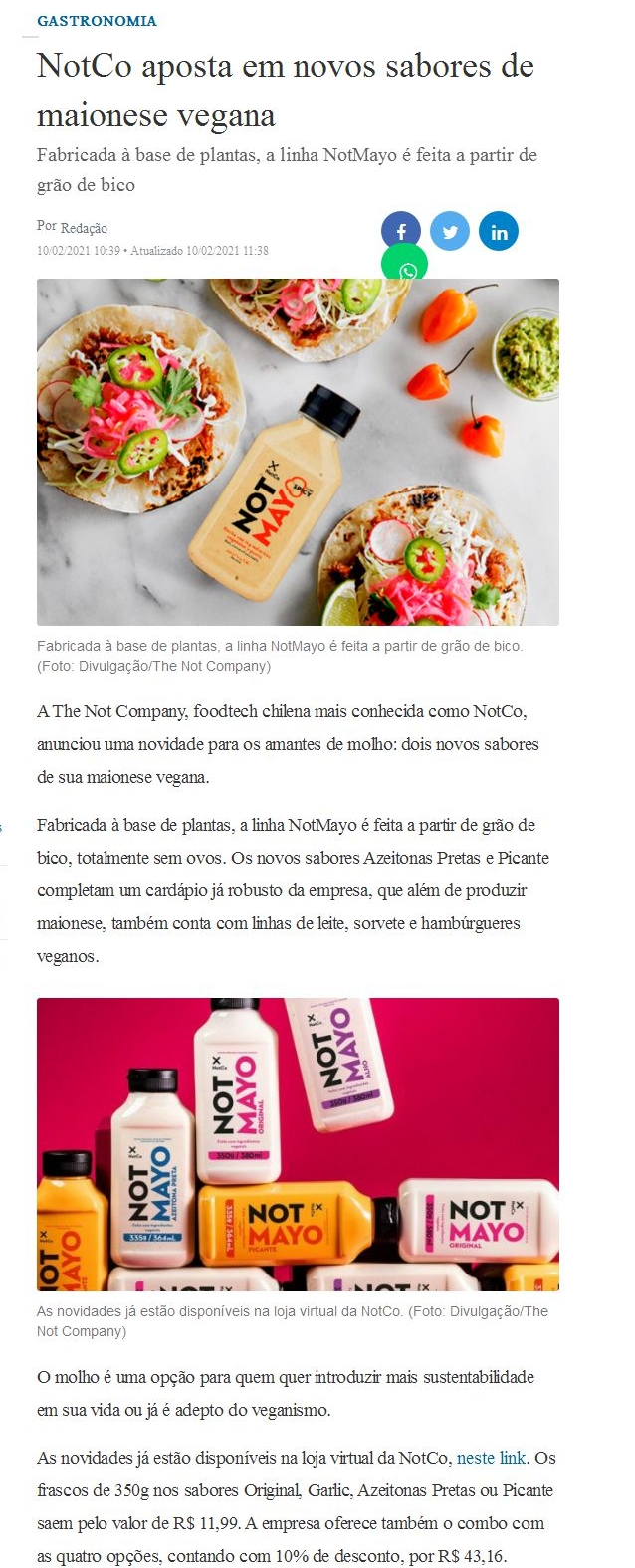635x1568 pixels.
Task: Share the article on Twitter
Action: pos(450,232)
